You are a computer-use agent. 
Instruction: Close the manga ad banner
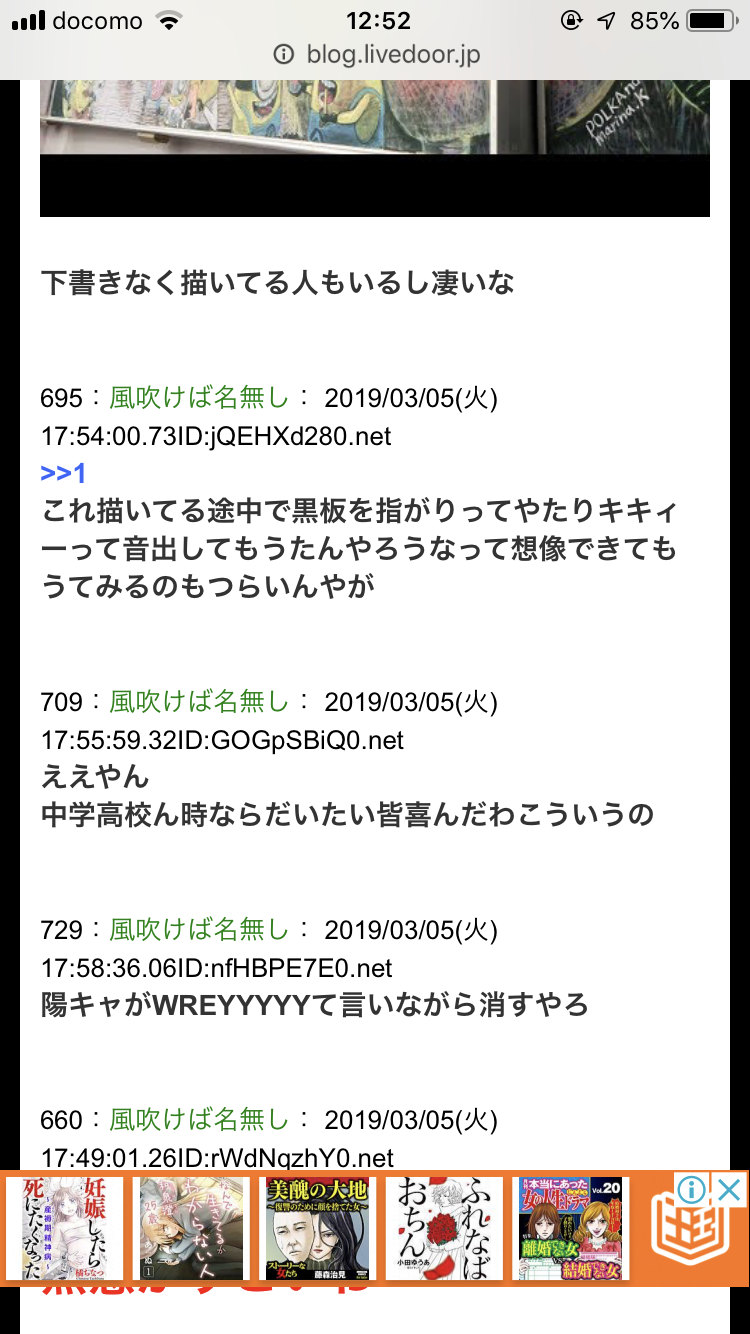[731, 1189]
